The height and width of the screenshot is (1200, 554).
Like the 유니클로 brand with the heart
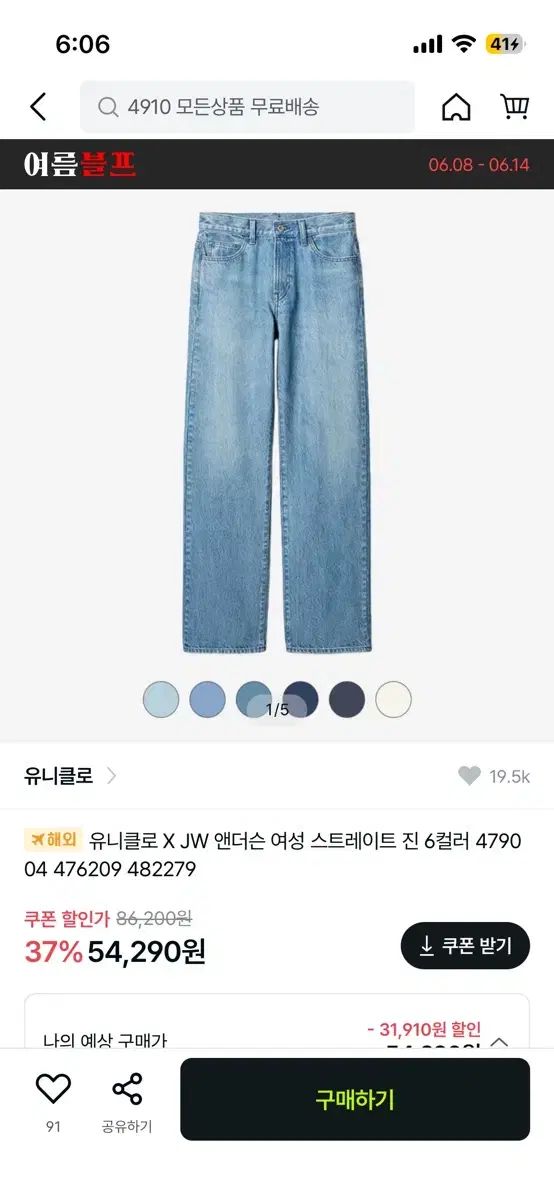(x=469, y=775)
